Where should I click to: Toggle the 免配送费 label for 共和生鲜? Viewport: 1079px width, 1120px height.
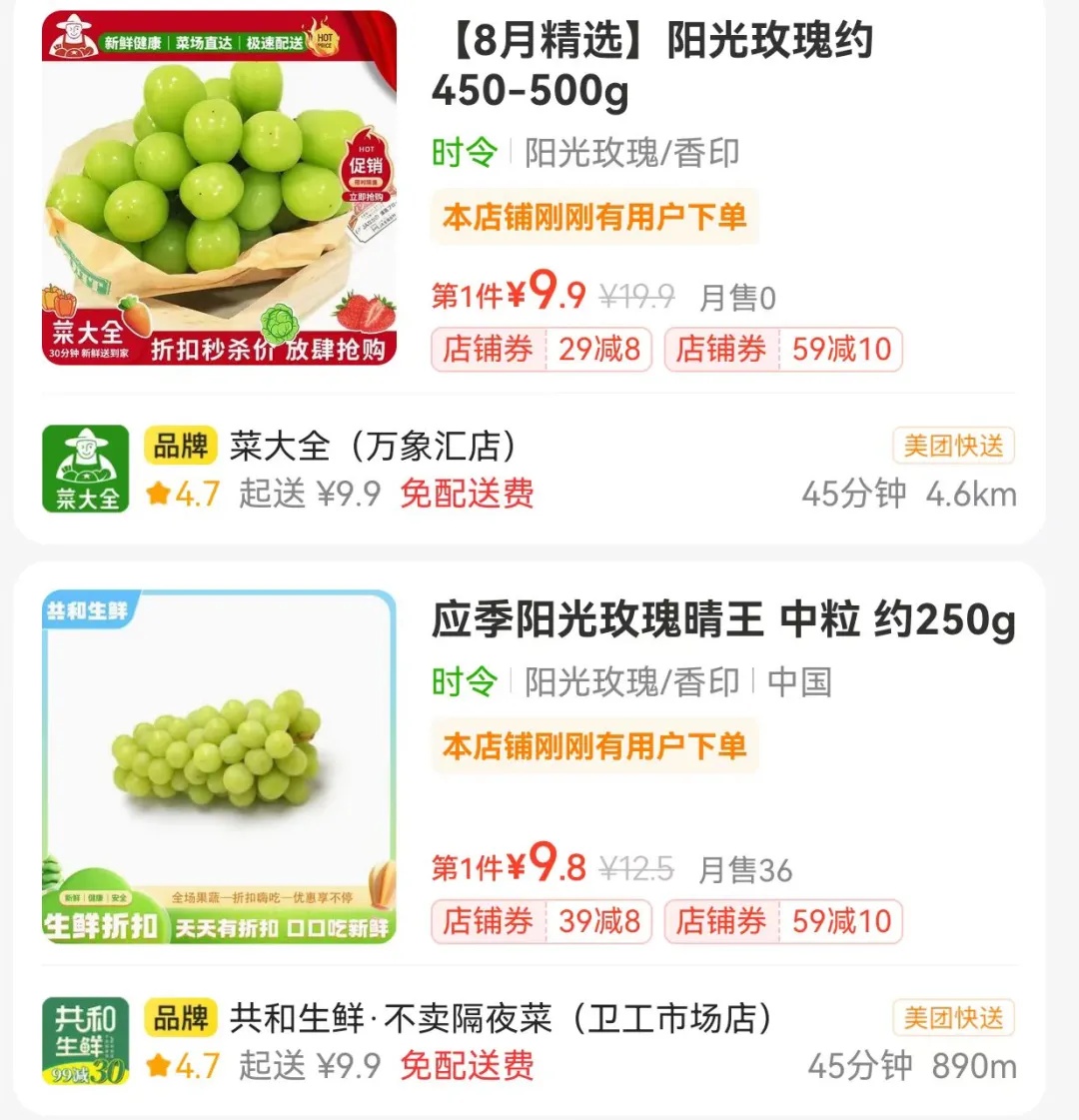coord(465,1066)
